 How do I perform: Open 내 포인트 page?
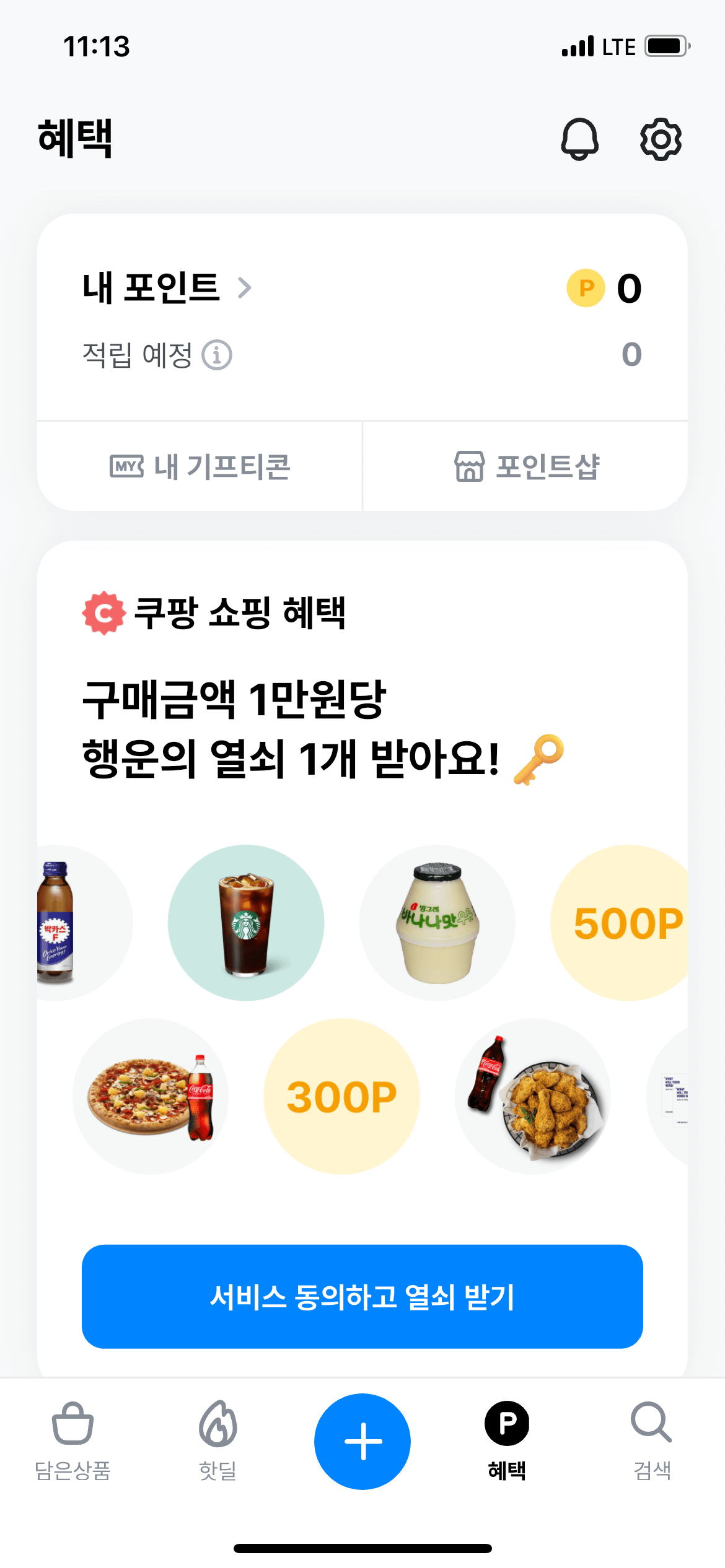[152, 287]
